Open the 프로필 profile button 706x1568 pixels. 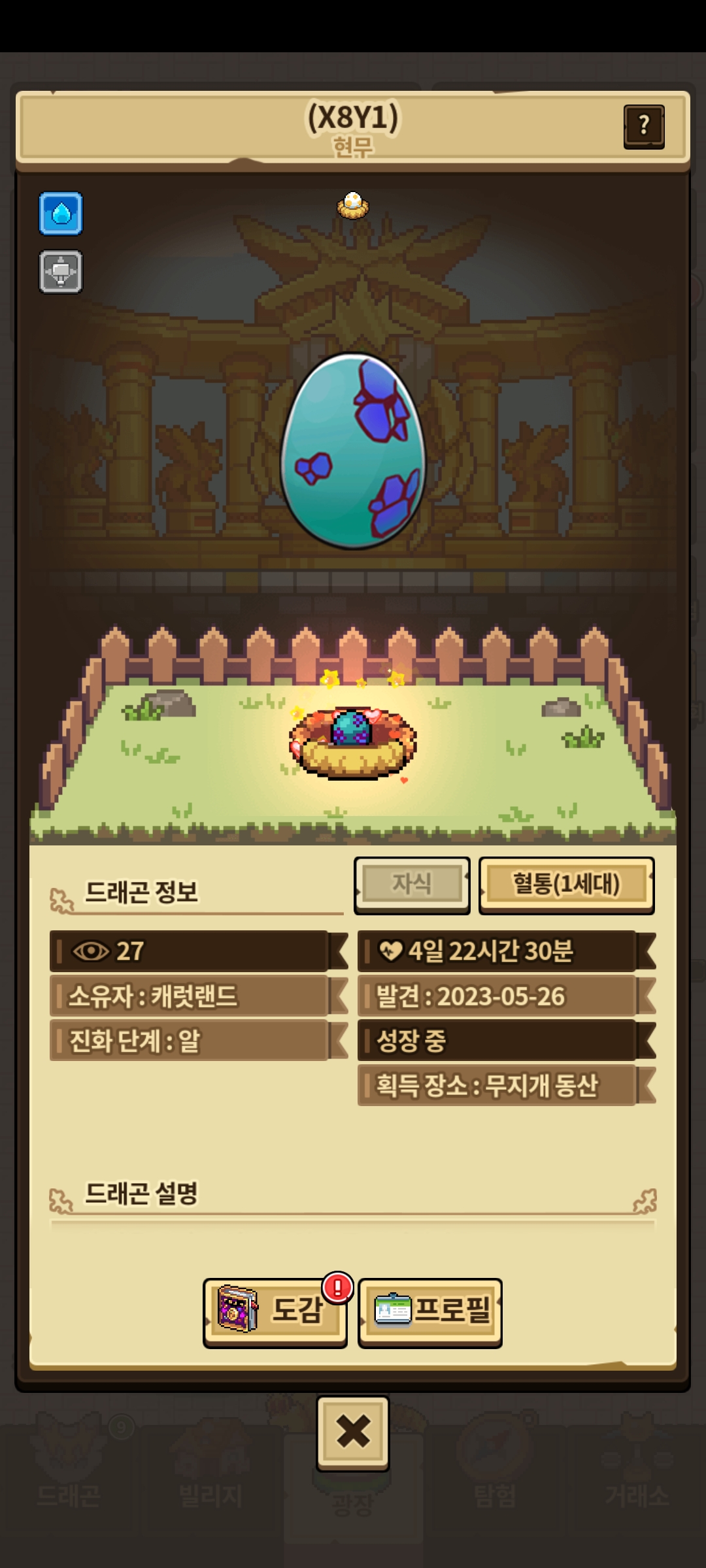click(430, 1312)
